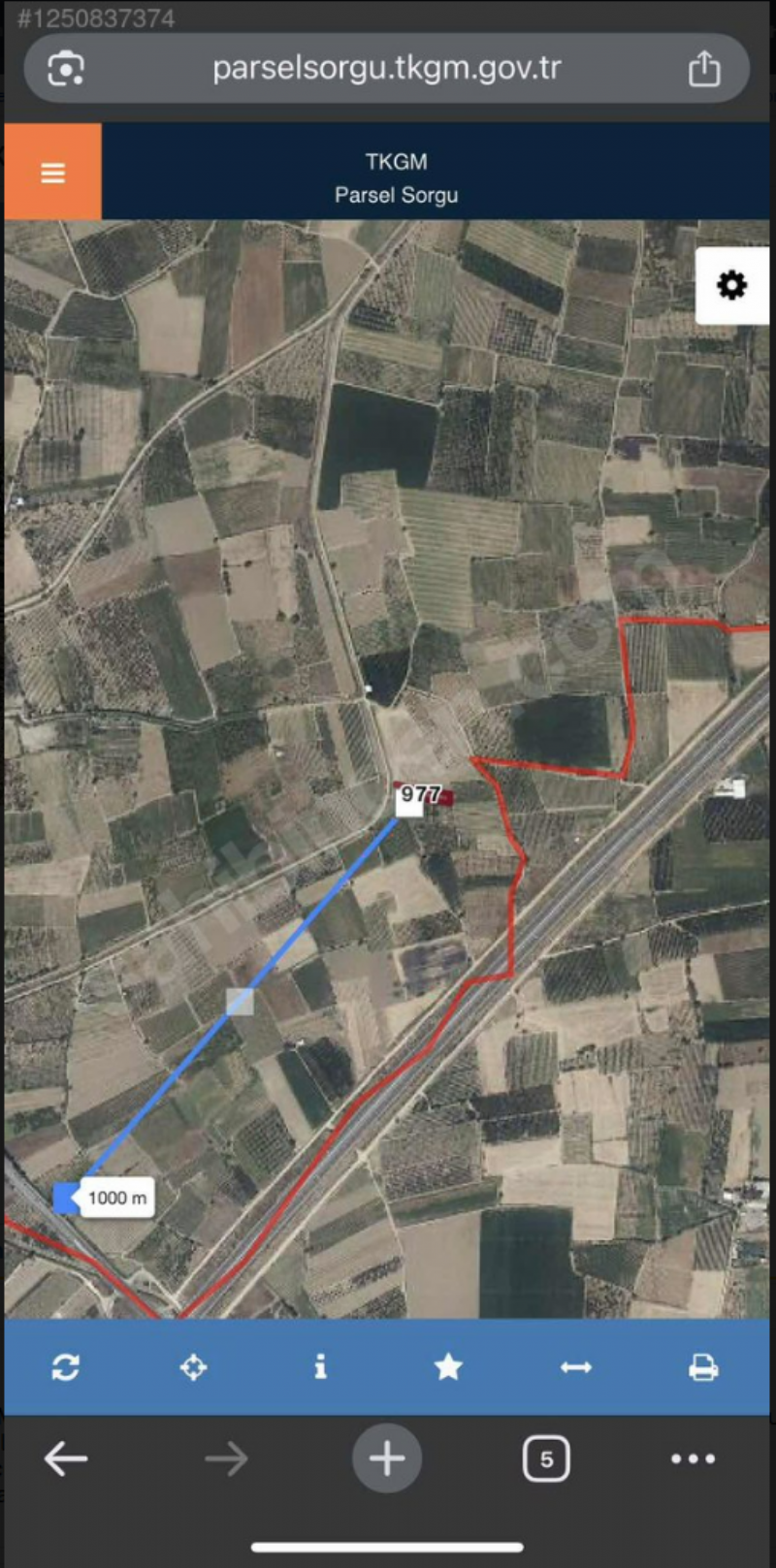
Task: Go back in browser
Action: point(66,1458)
